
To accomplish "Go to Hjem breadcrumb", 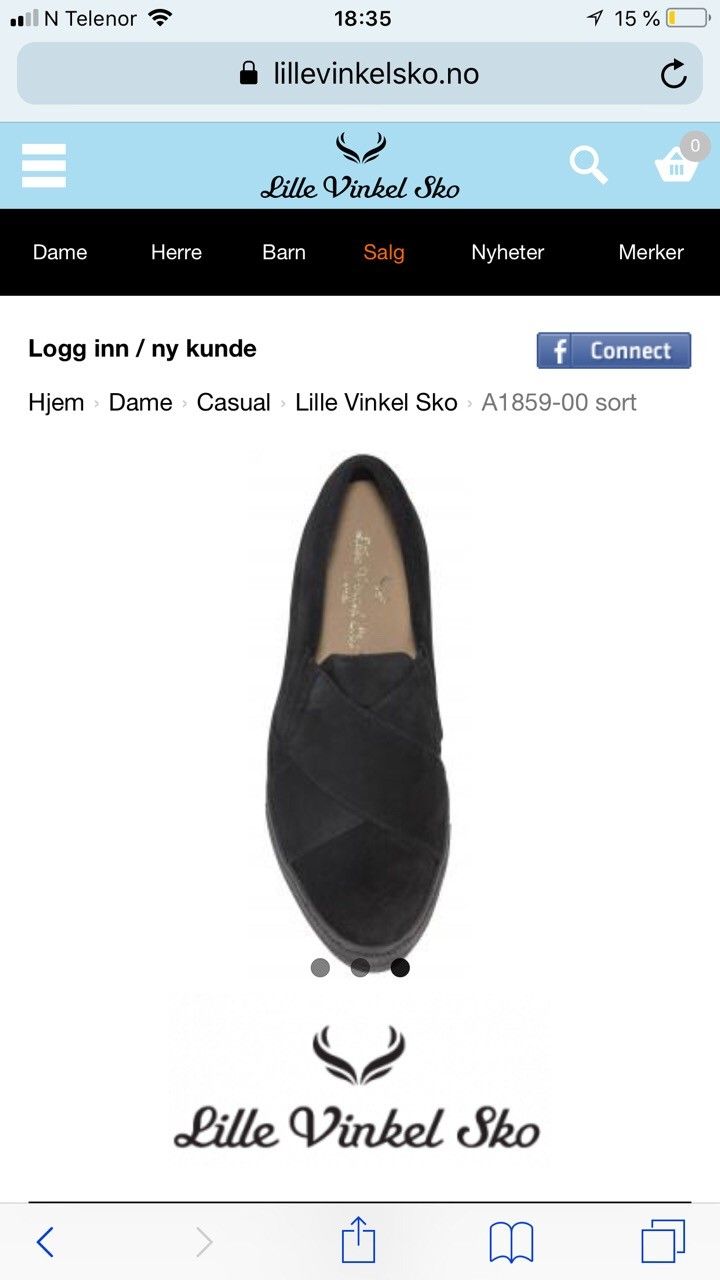I will (x=56, y=402).
